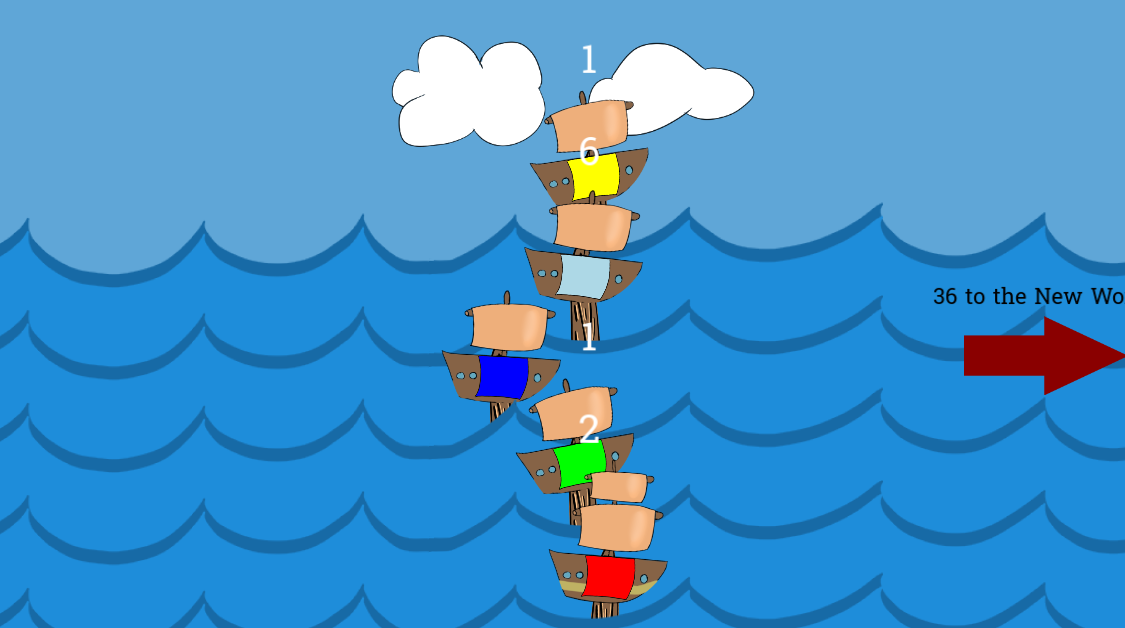Tap the ship with the dark blue hull
1125x628 pixels.
point(502,376)
